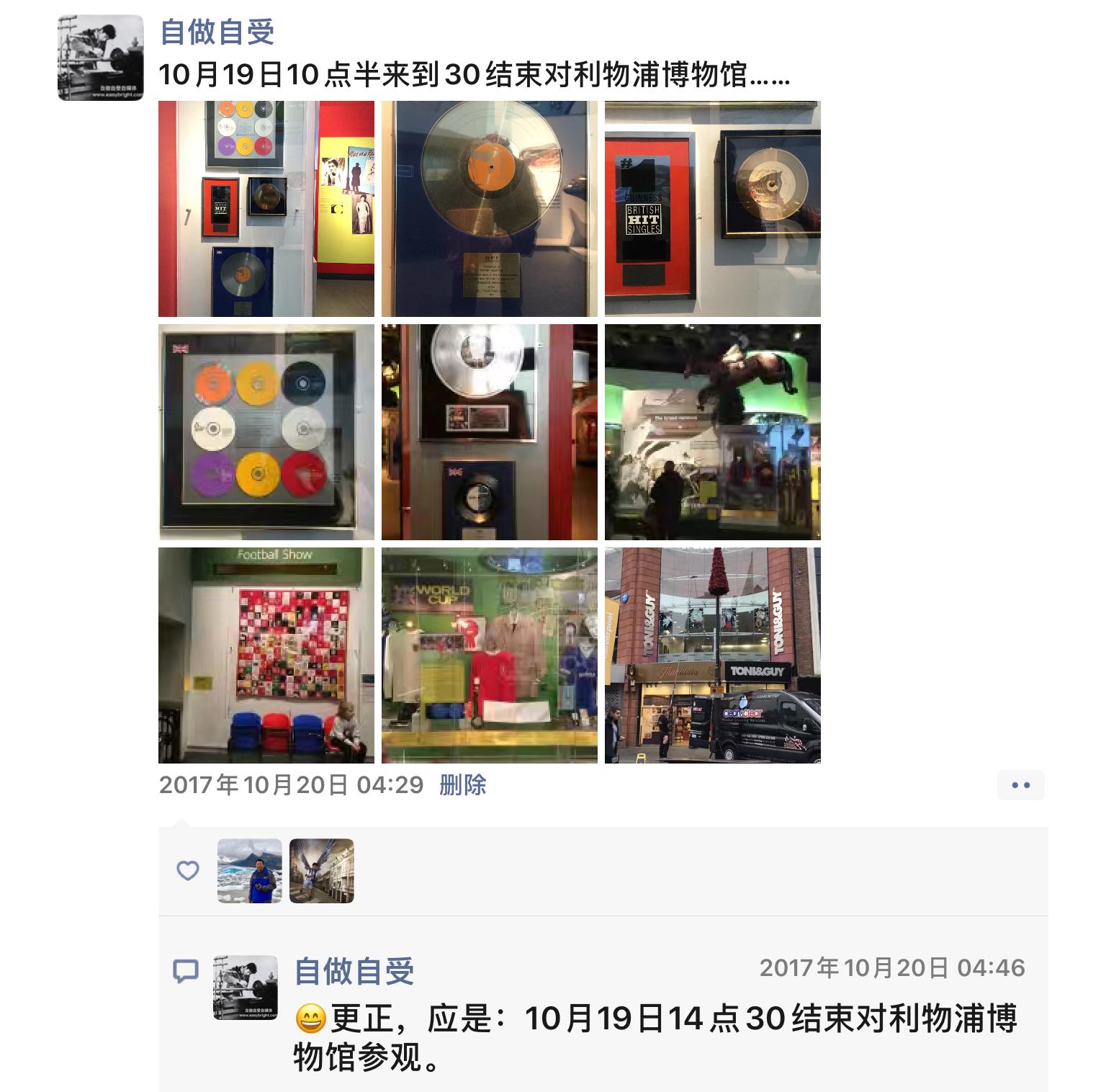View the jumping horse exhibit photo
This screenshot has width=1106, height=1092.
click(x=712, y=431)
